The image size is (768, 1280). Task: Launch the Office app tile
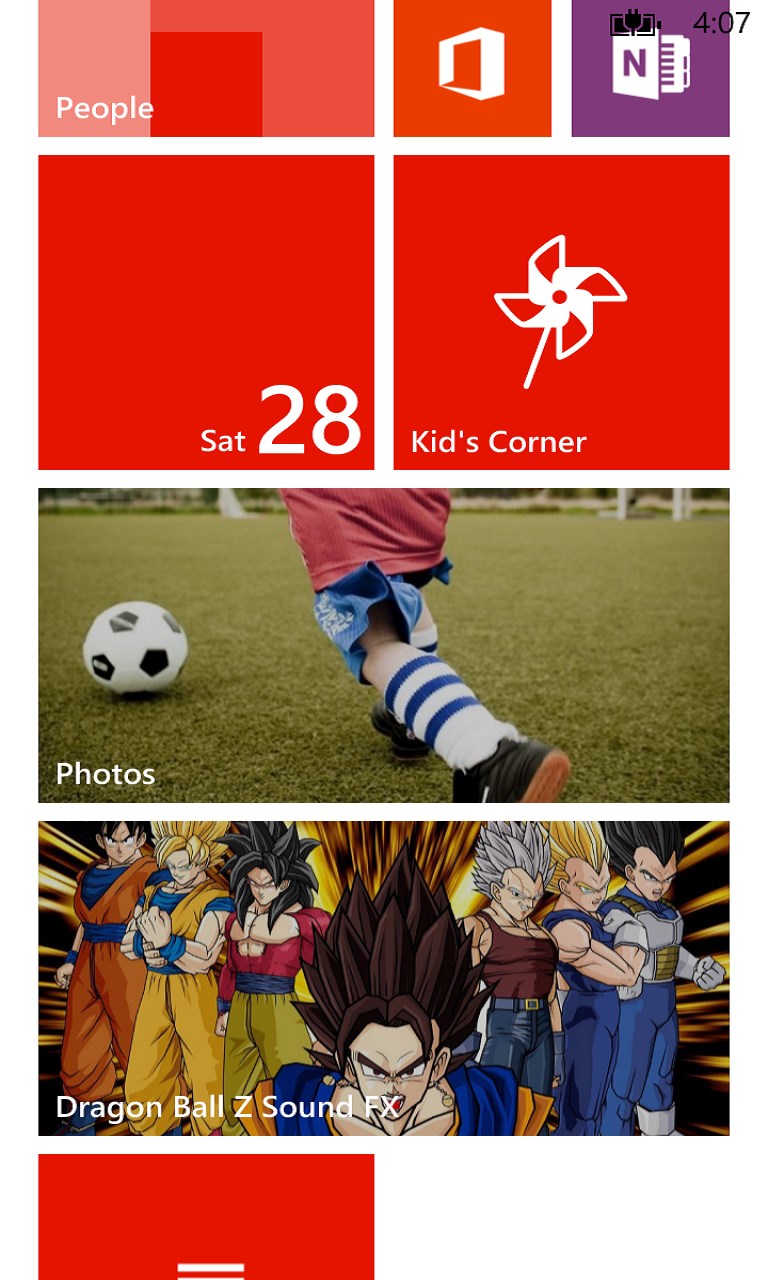pos(472,68)
